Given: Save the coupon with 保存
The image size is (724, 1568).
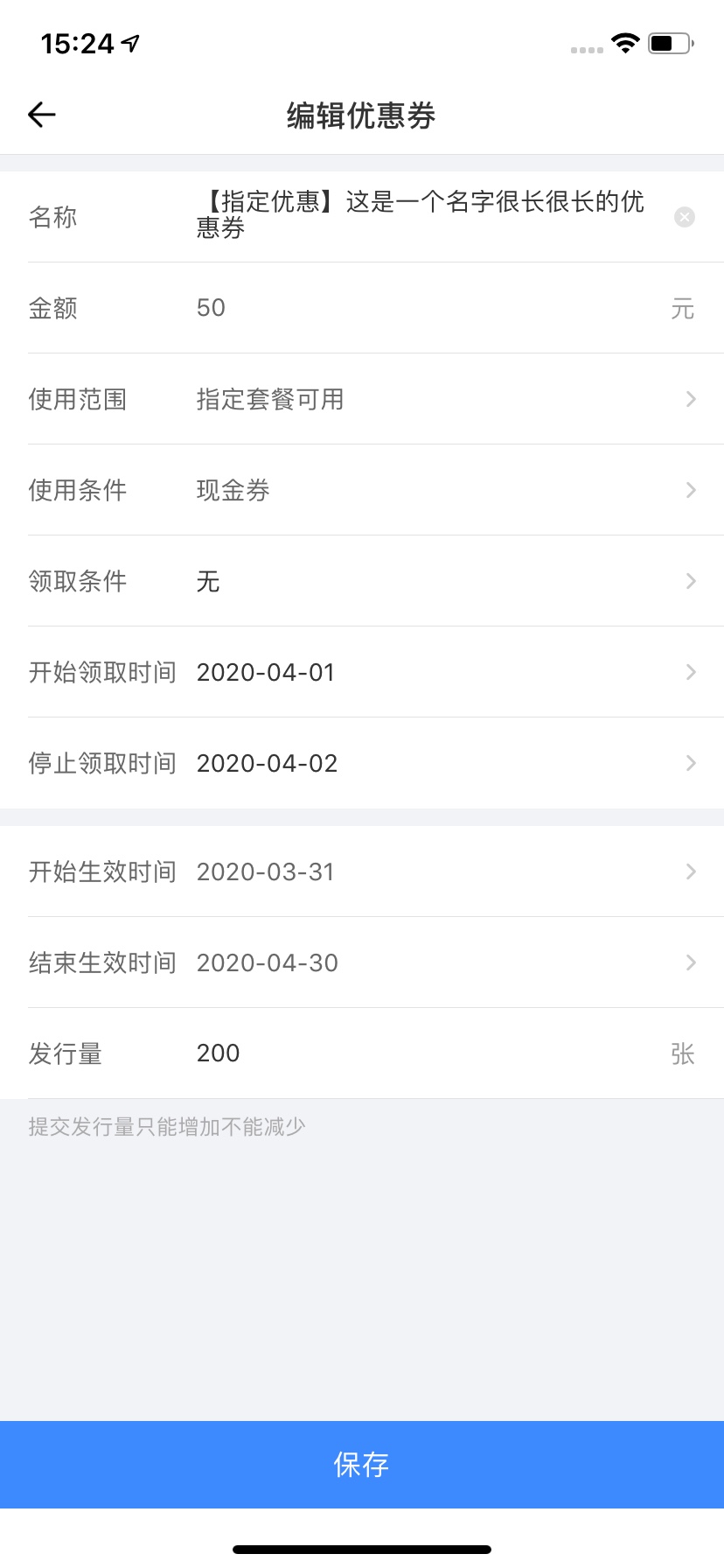Looking at the screenshot, I should (362, 1465).
